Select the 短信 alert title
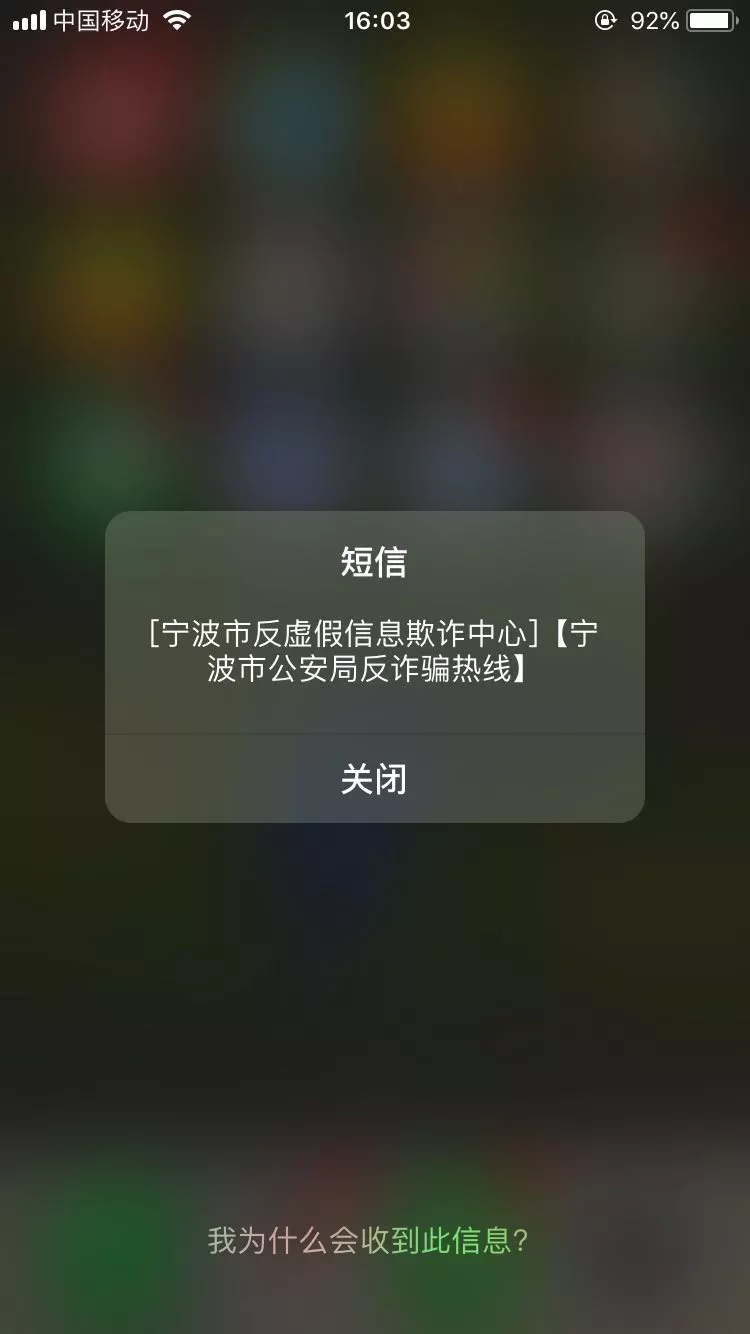Image resolution: width=750 pixels, height=1334 pixels. [375, 563]
